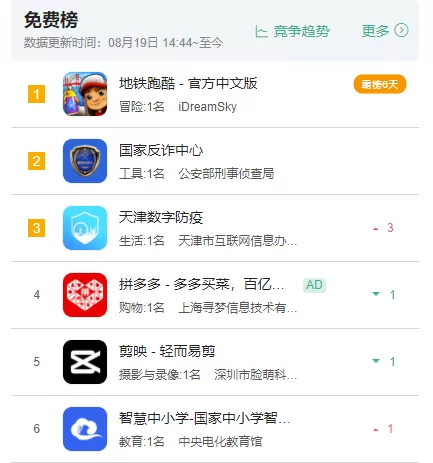Screen dimensions: 433x463
Task: Open 地铁跑酷 - 官方中文版 app row
Action: click(x=215, y=94)
